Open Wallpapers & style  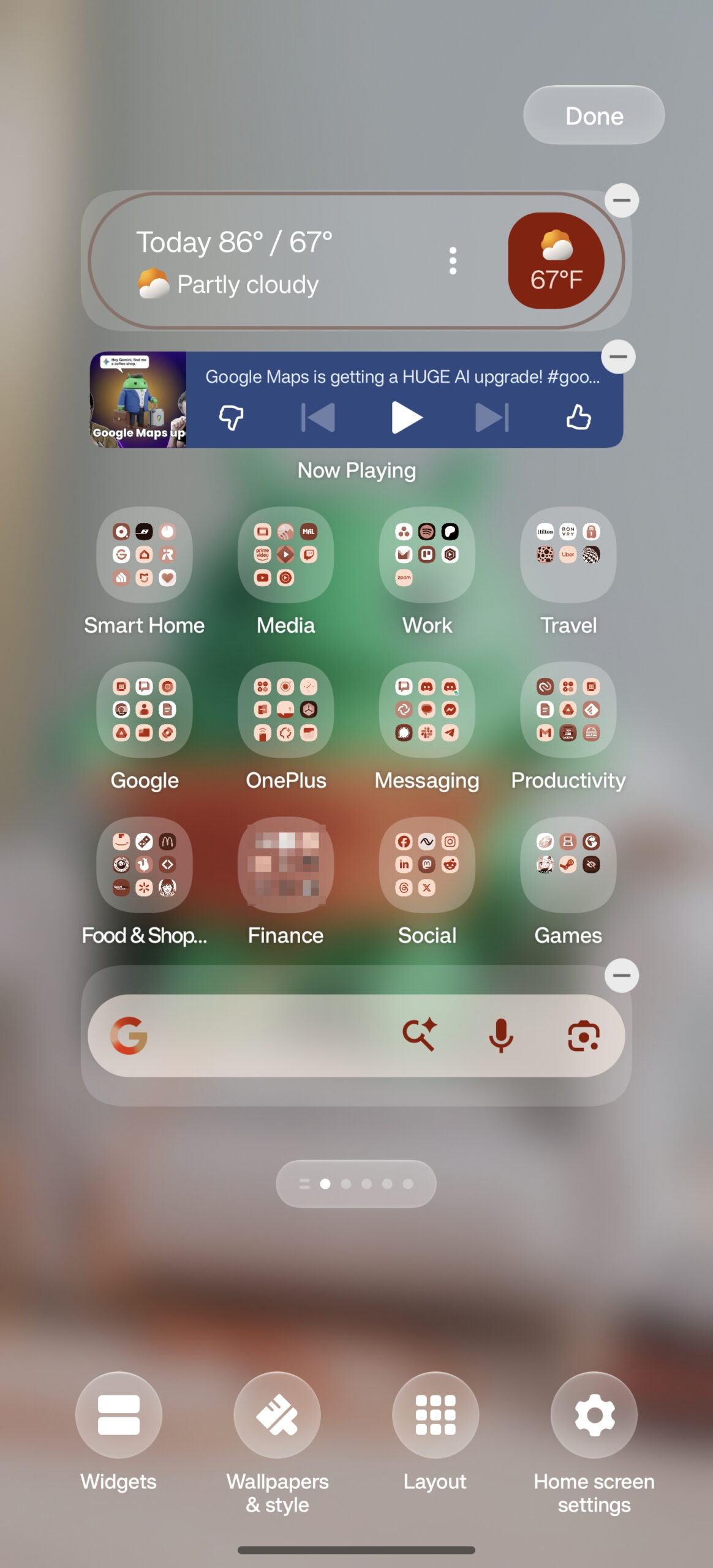(277, 1415)
